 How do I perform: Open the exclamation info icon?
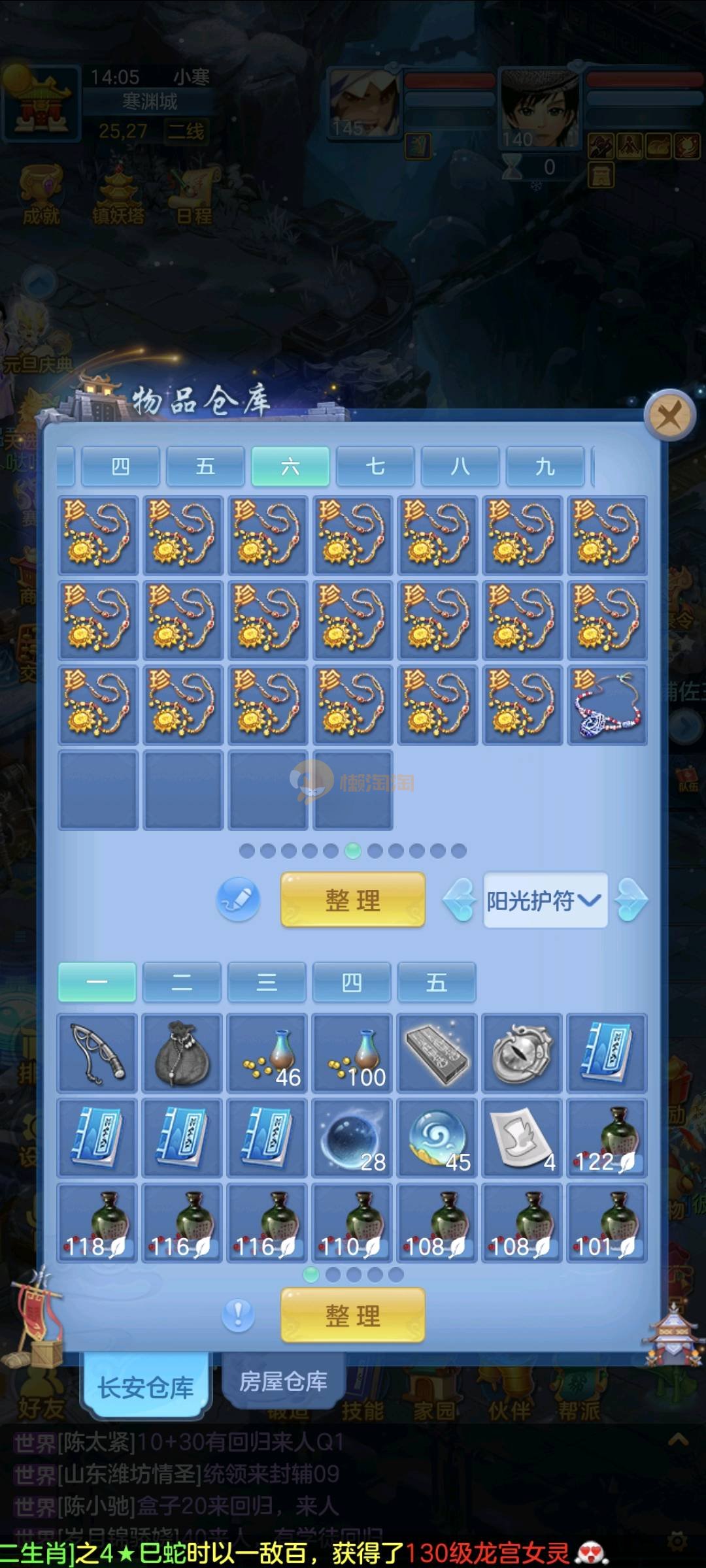[x=238, y=1315]
